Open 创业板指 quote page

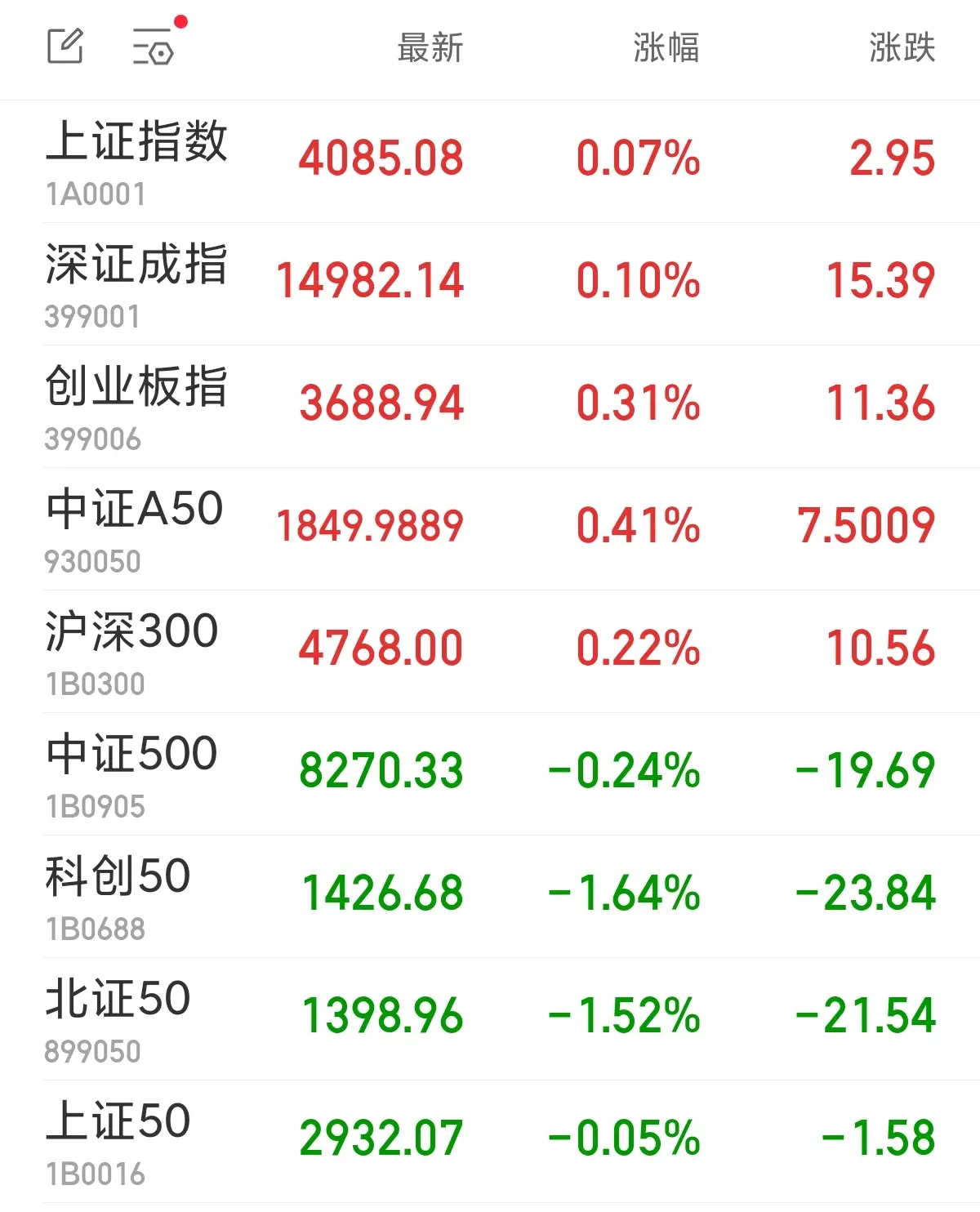pyautogui.click(x=136, y=406)
